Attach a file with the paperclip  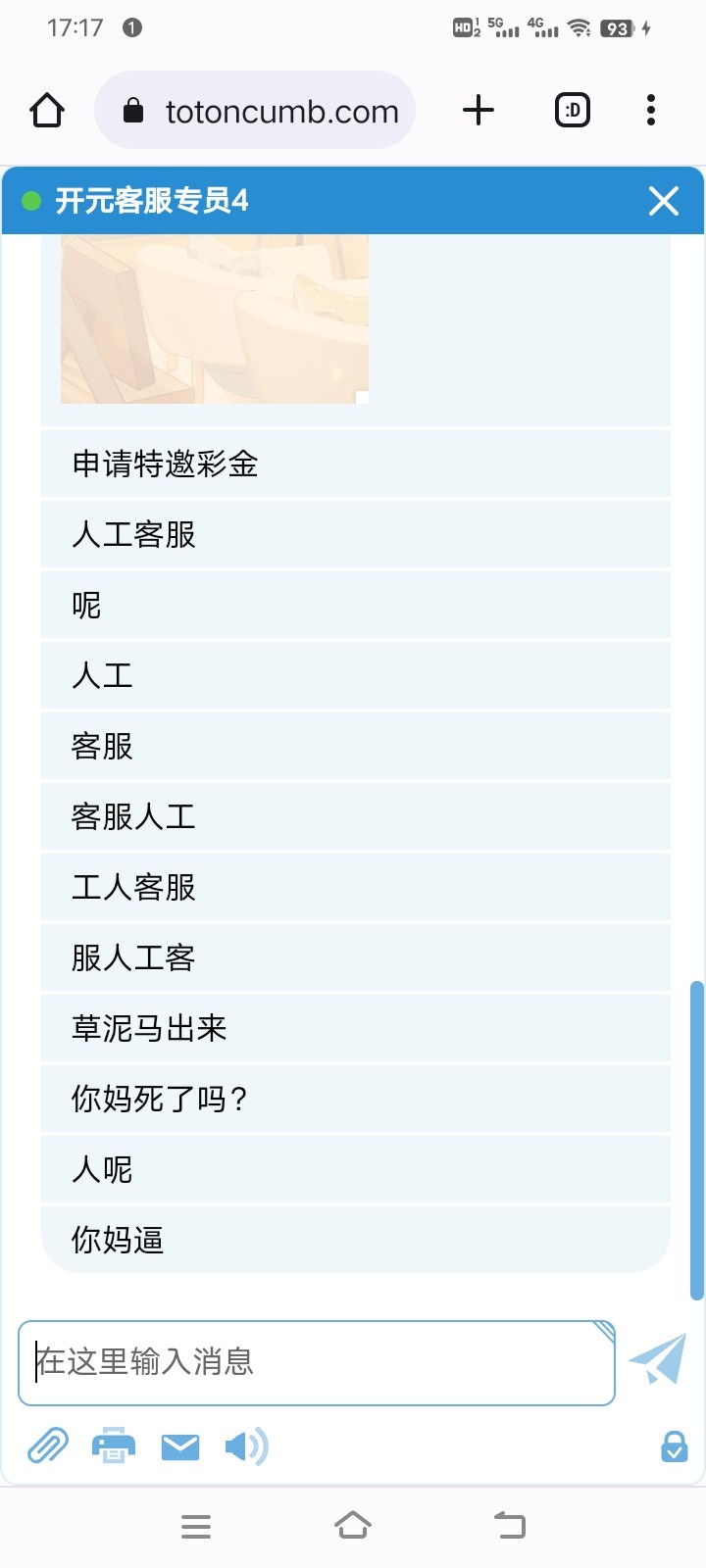47,1446
